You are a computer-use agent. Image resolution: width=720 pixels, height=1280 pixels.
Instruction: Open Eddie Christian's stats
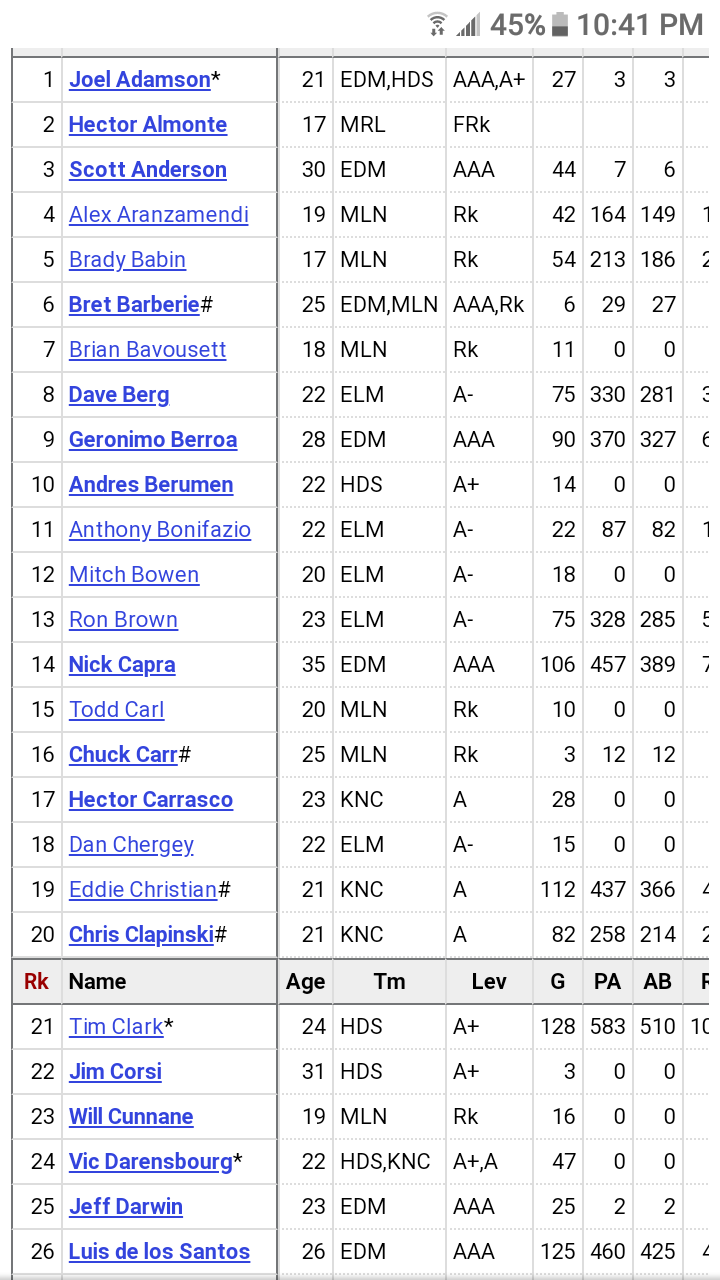coord(143,890)
